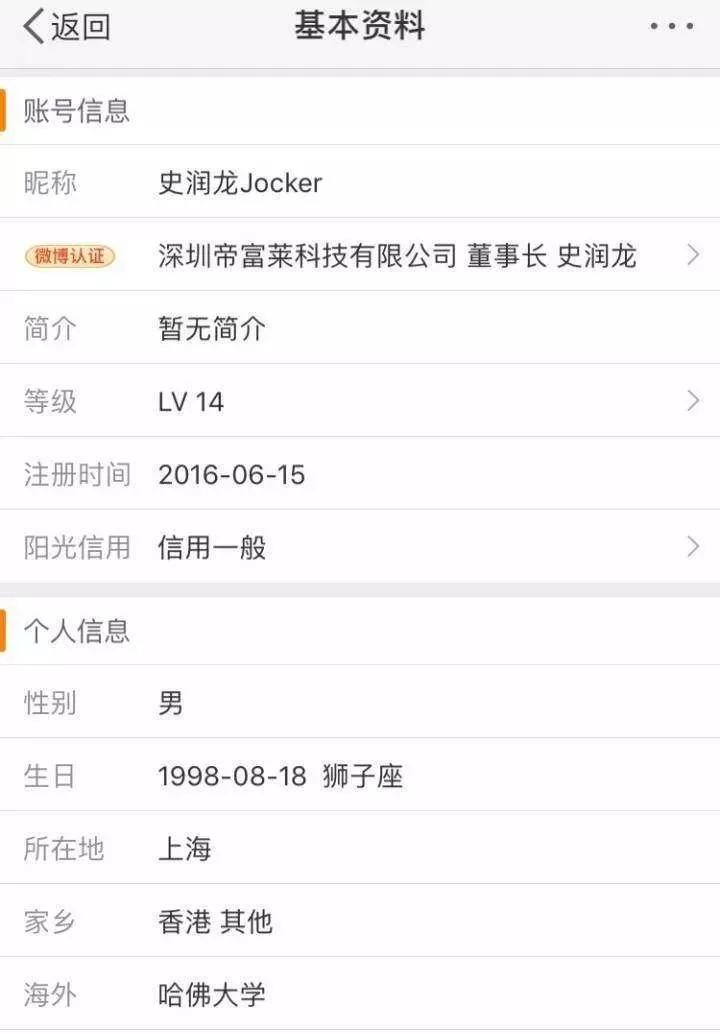Select the gender value 男
Image resolution: width=720 pixels, height=1034 pixels.
168,704
